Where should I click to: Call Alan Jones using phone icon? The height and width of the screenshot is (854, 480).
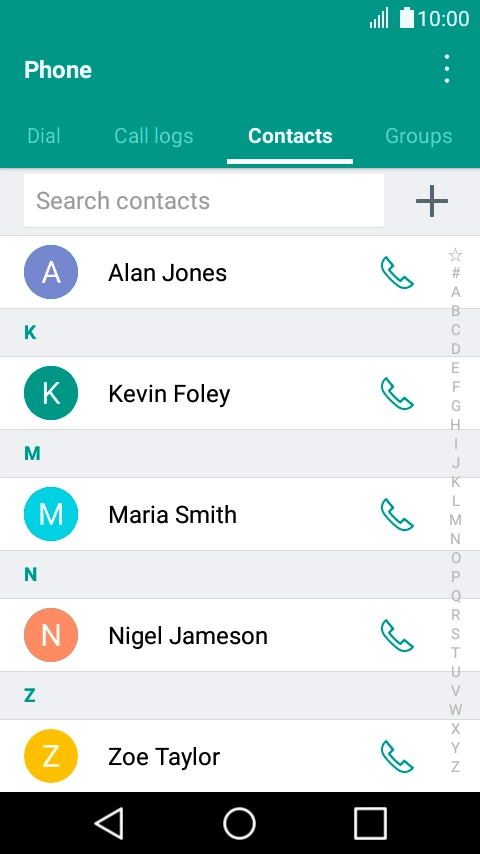(x=397, y=272)
